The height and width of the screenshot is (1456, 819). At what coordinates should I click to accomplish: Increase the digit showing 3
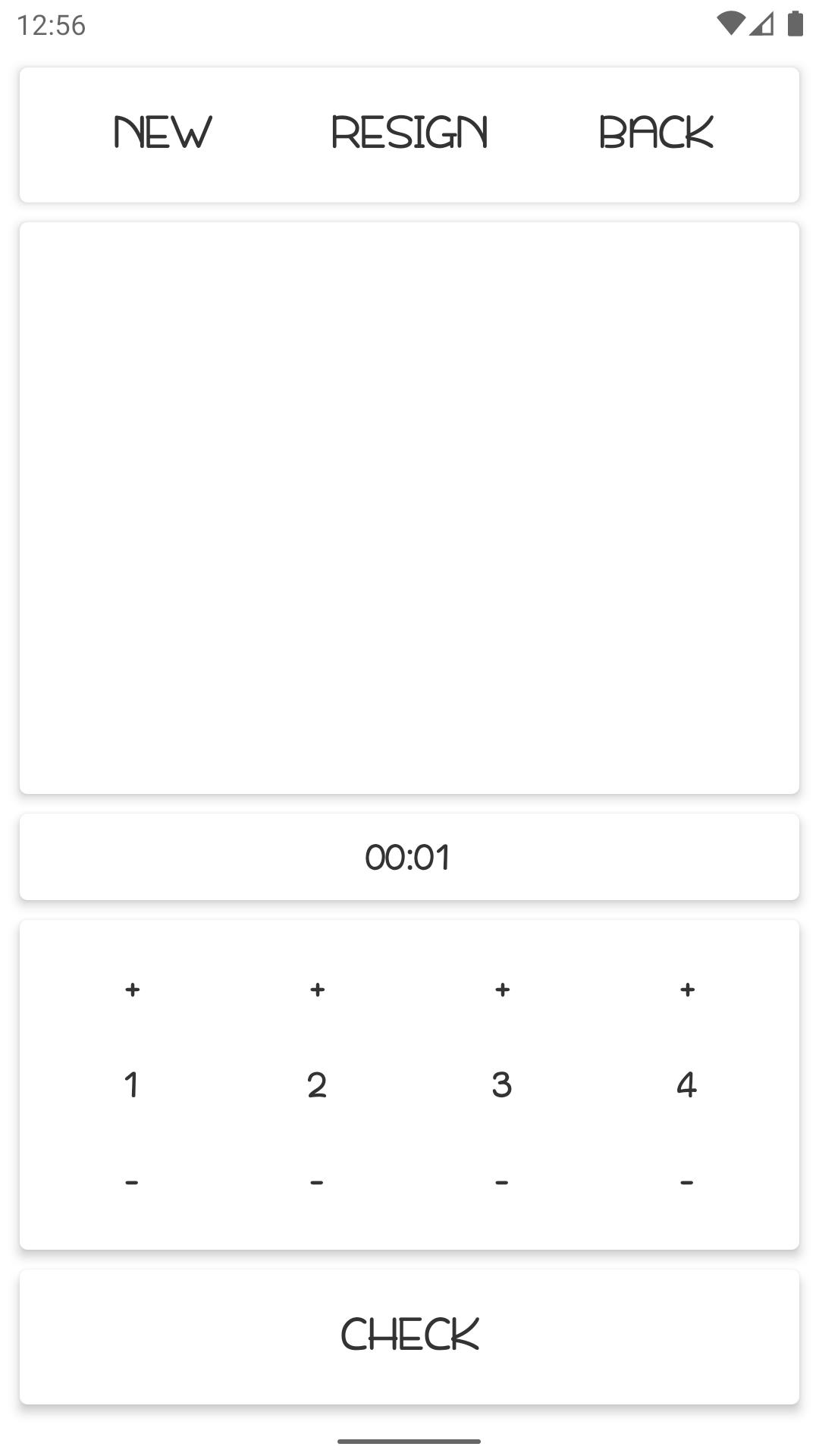tap(502, 990)
